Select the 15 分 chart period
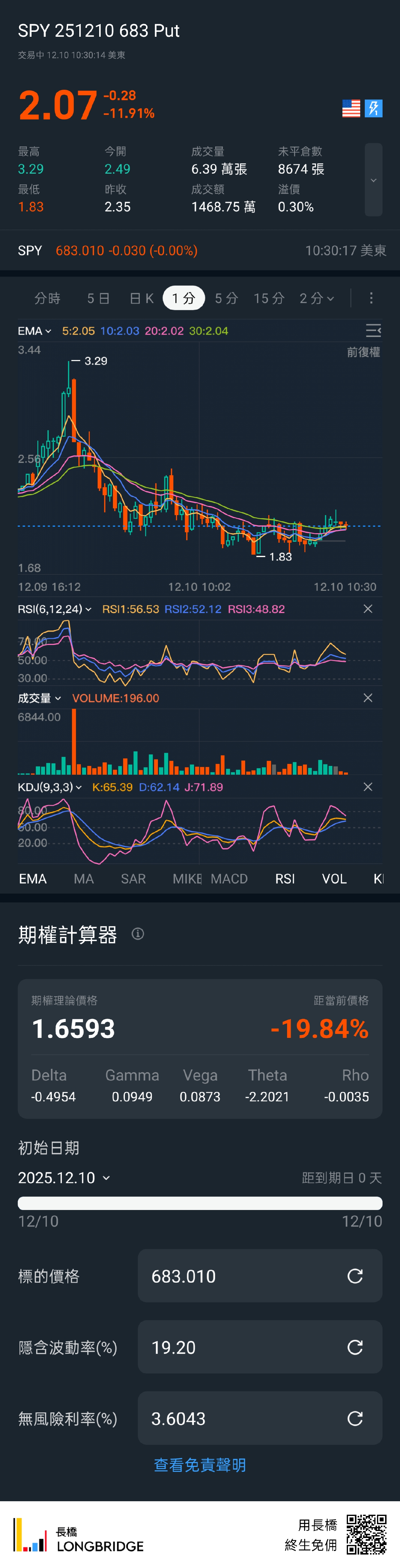Image resolution: width=400 pixels, height=1568 pixels. [269, 298]
